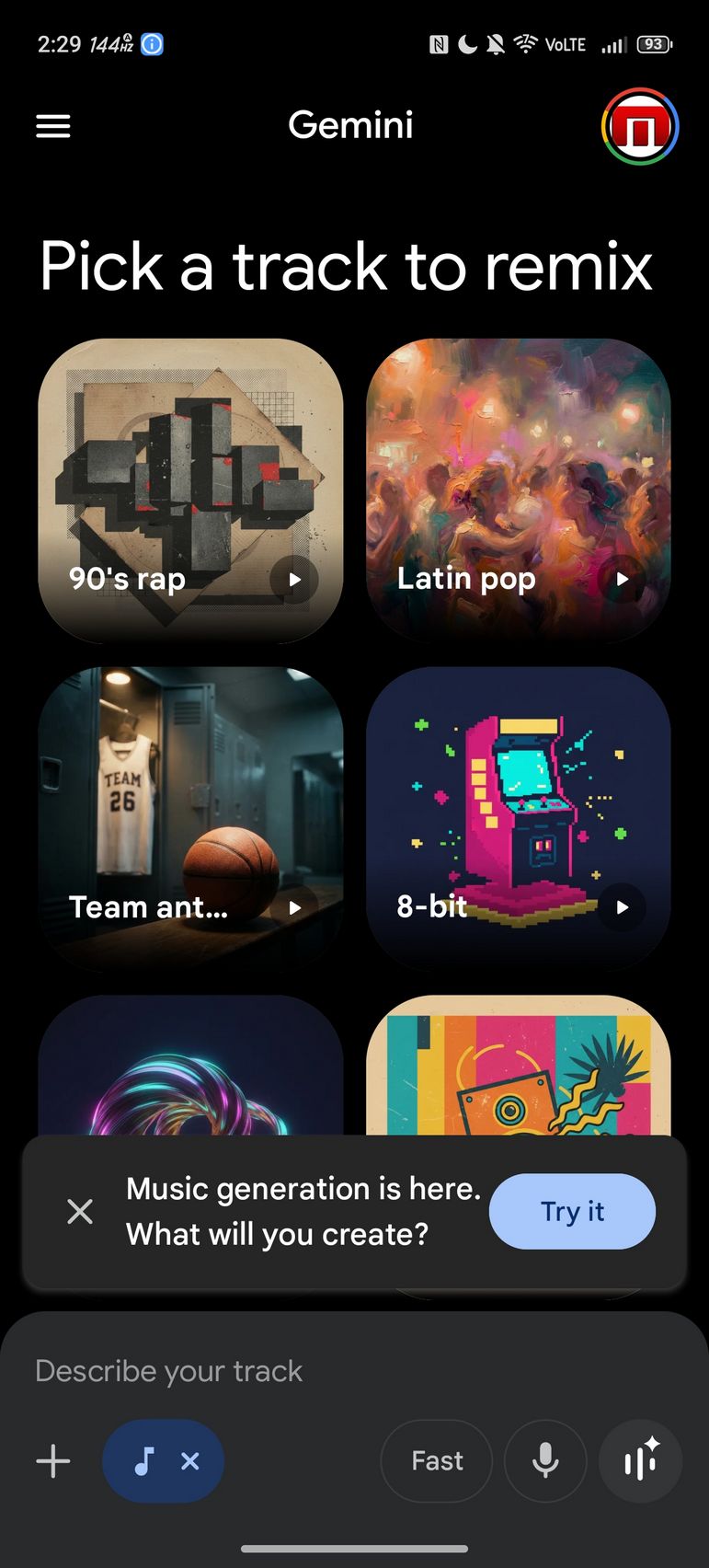This screenshot has width=709, height=1568.
Task: Play the Team anthem preview
Action: [294, 908]
